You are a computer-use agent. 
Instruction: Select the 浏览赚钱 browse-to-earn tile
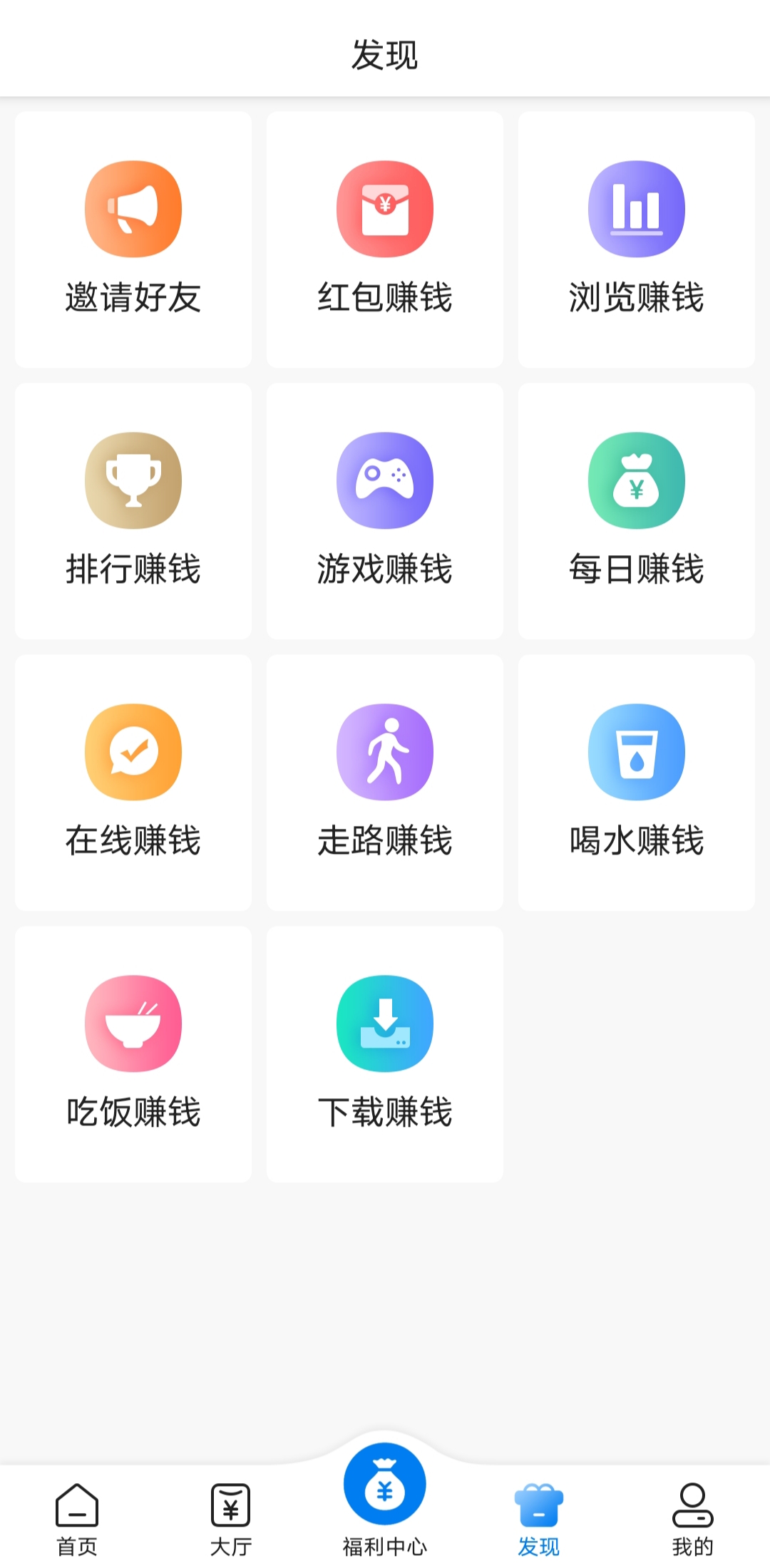tap(637, 239)
